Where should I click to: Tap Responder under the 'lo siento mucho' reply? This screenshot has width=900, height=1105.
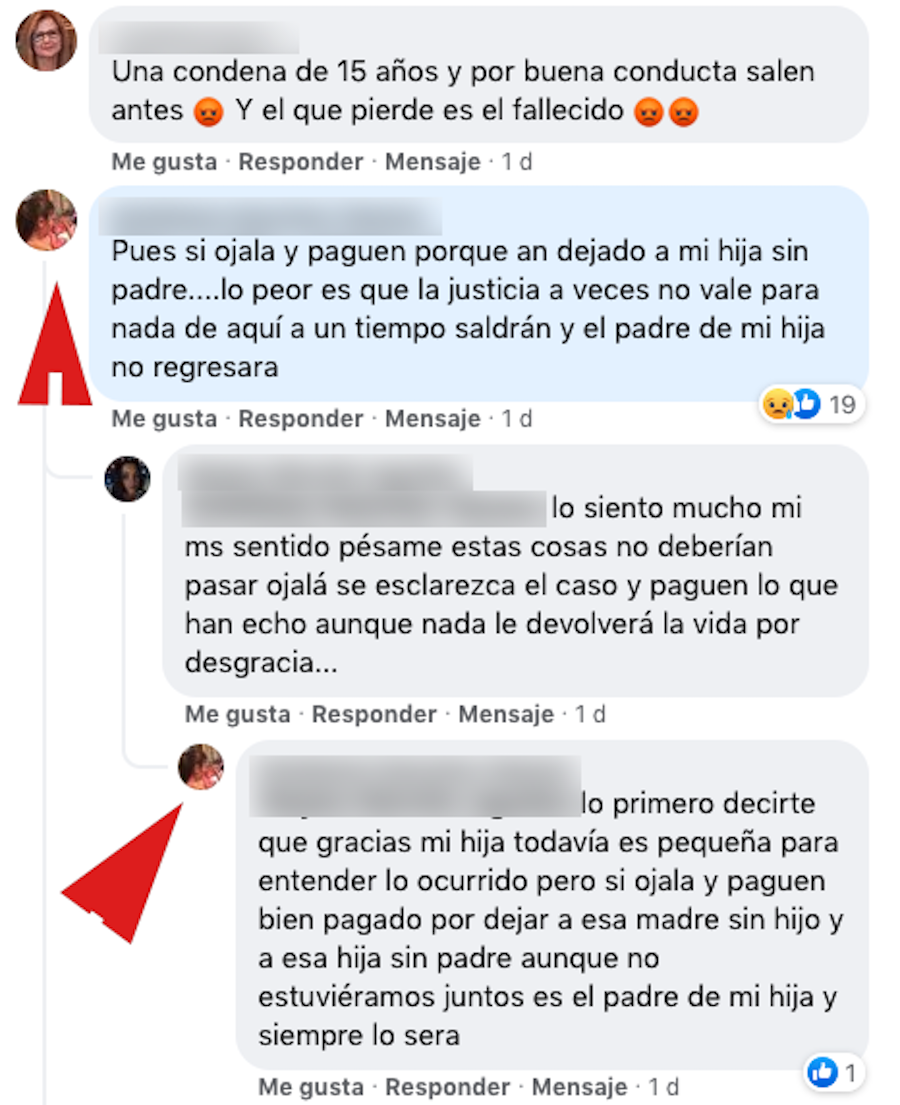coord(373,715)
